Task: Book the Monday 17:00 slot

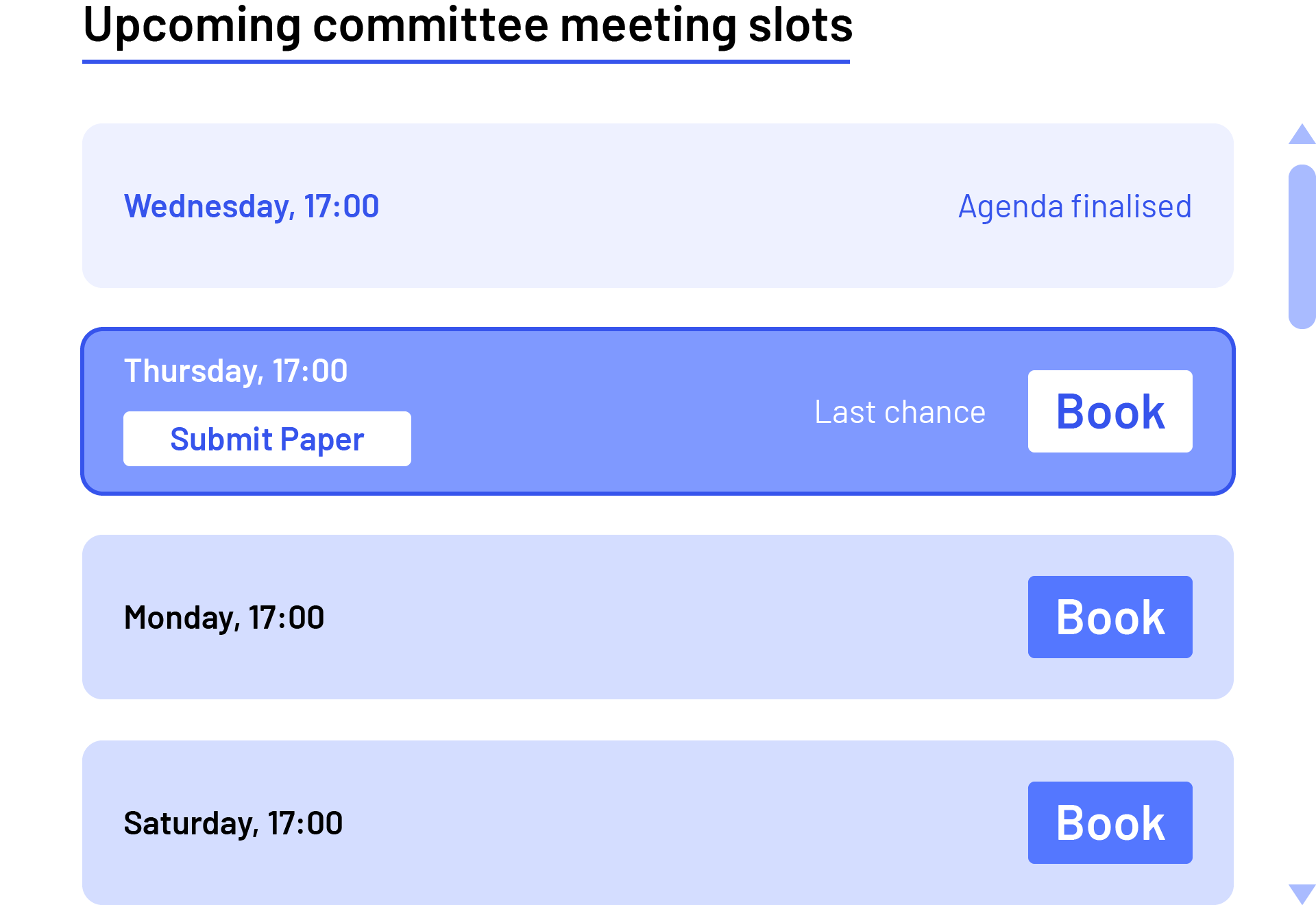Action: (x=1110, y=617)
